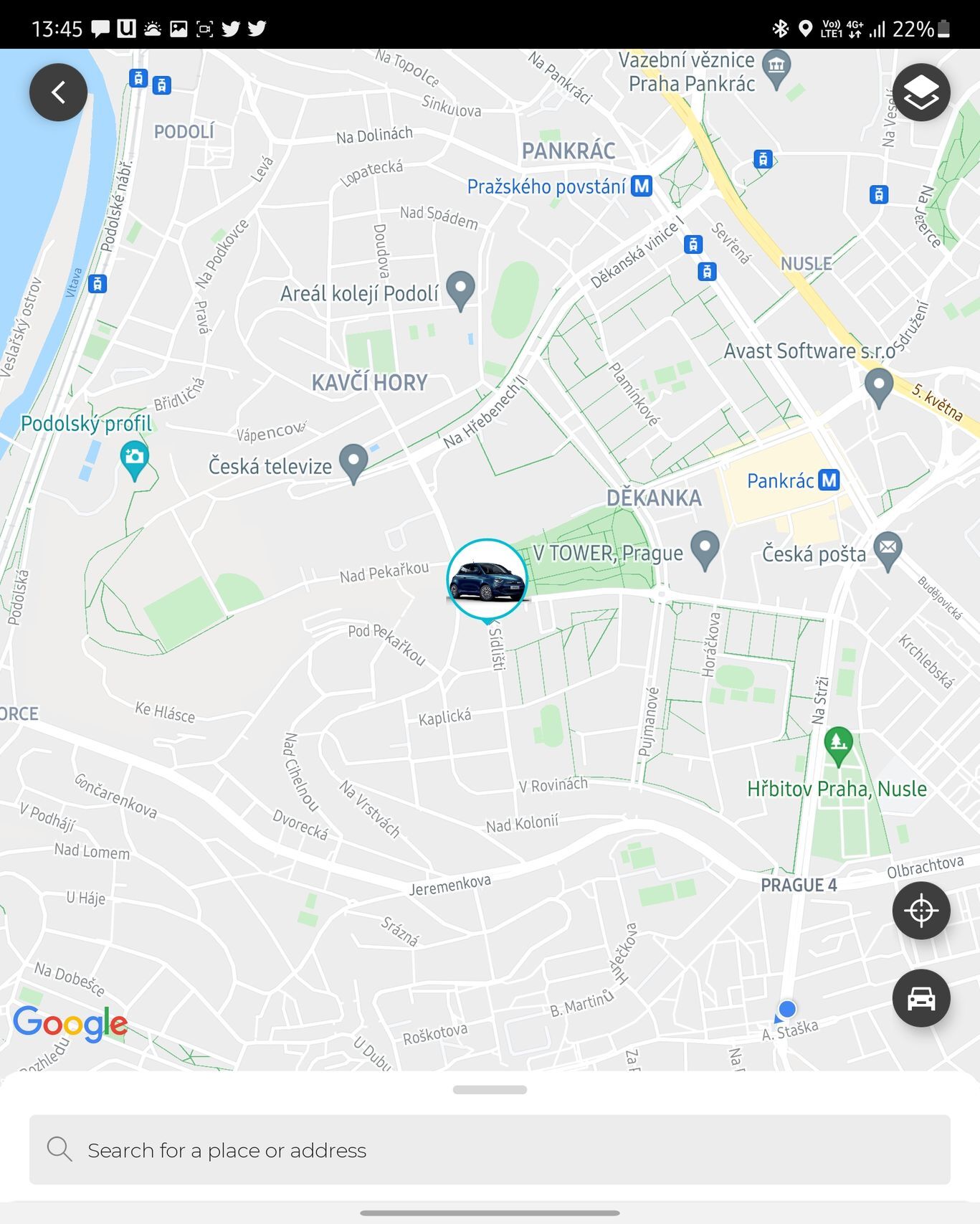Center map on my current location
Viewport: 980px width, 1224px height.
pyautogui.click(x=920, y=911)
